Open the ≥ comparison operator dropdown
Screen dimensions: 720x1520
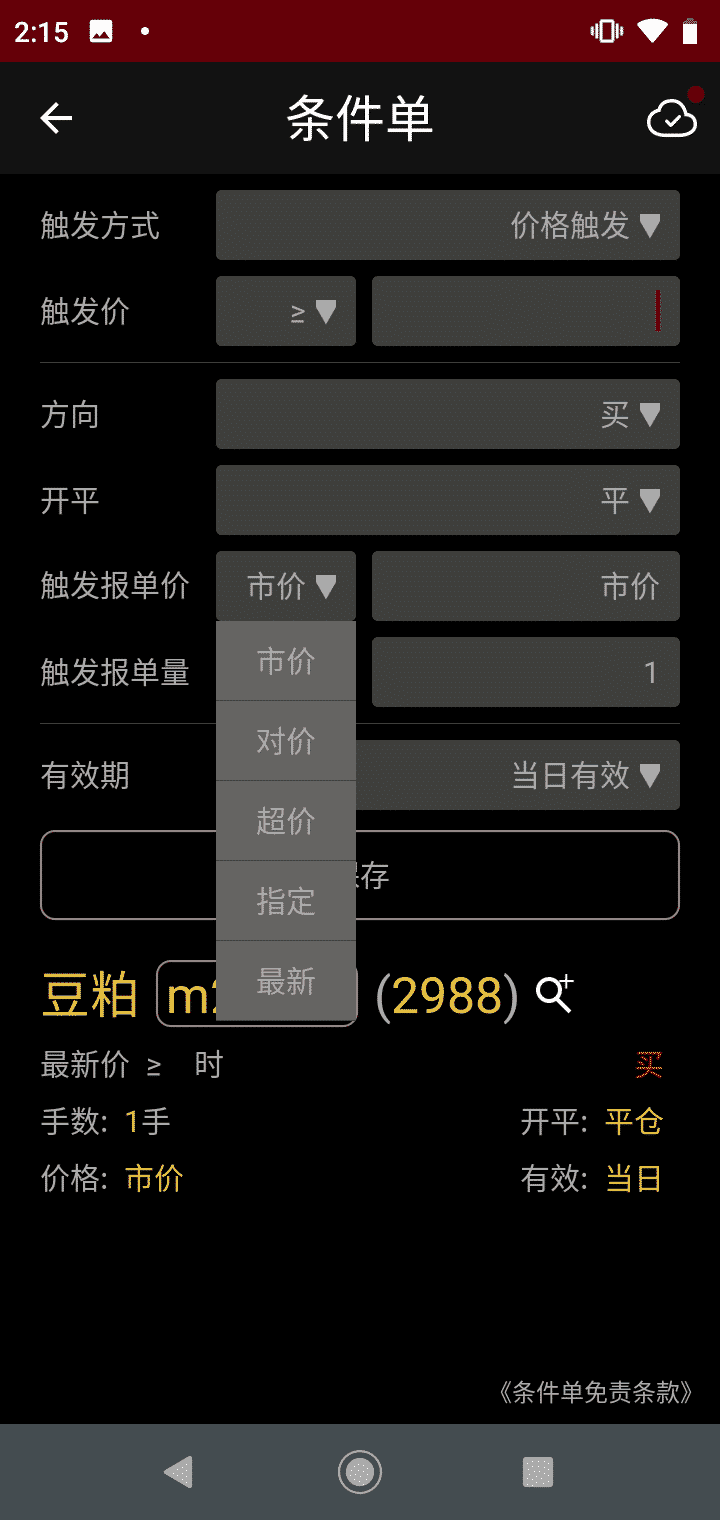[x=286, y=311]
